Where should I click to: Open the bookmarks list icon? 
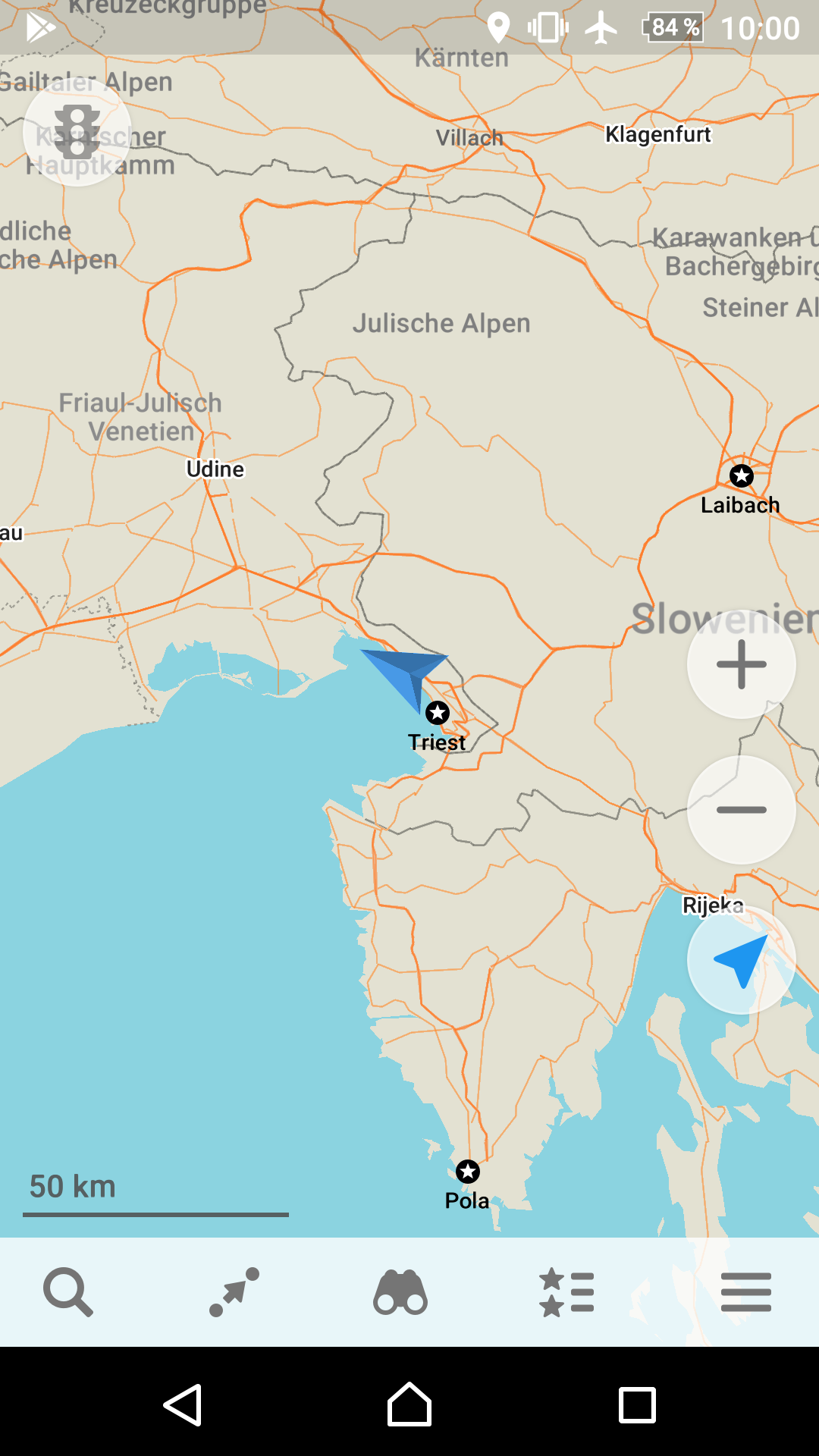pyautogui.click(x=566, y=1291)
